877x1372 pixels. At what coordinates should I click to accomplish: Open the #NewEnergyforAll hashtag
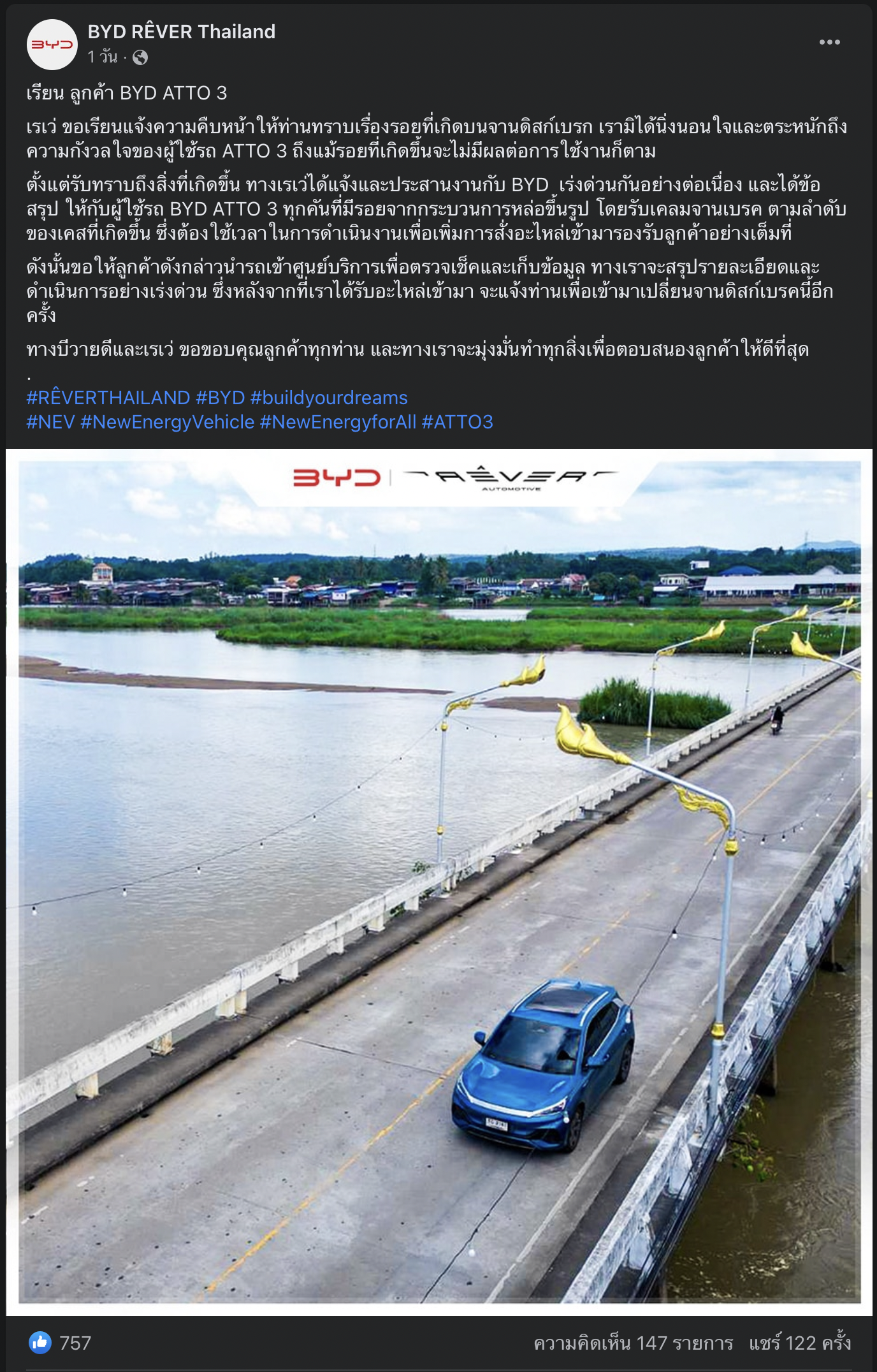(x=338, y=422)
